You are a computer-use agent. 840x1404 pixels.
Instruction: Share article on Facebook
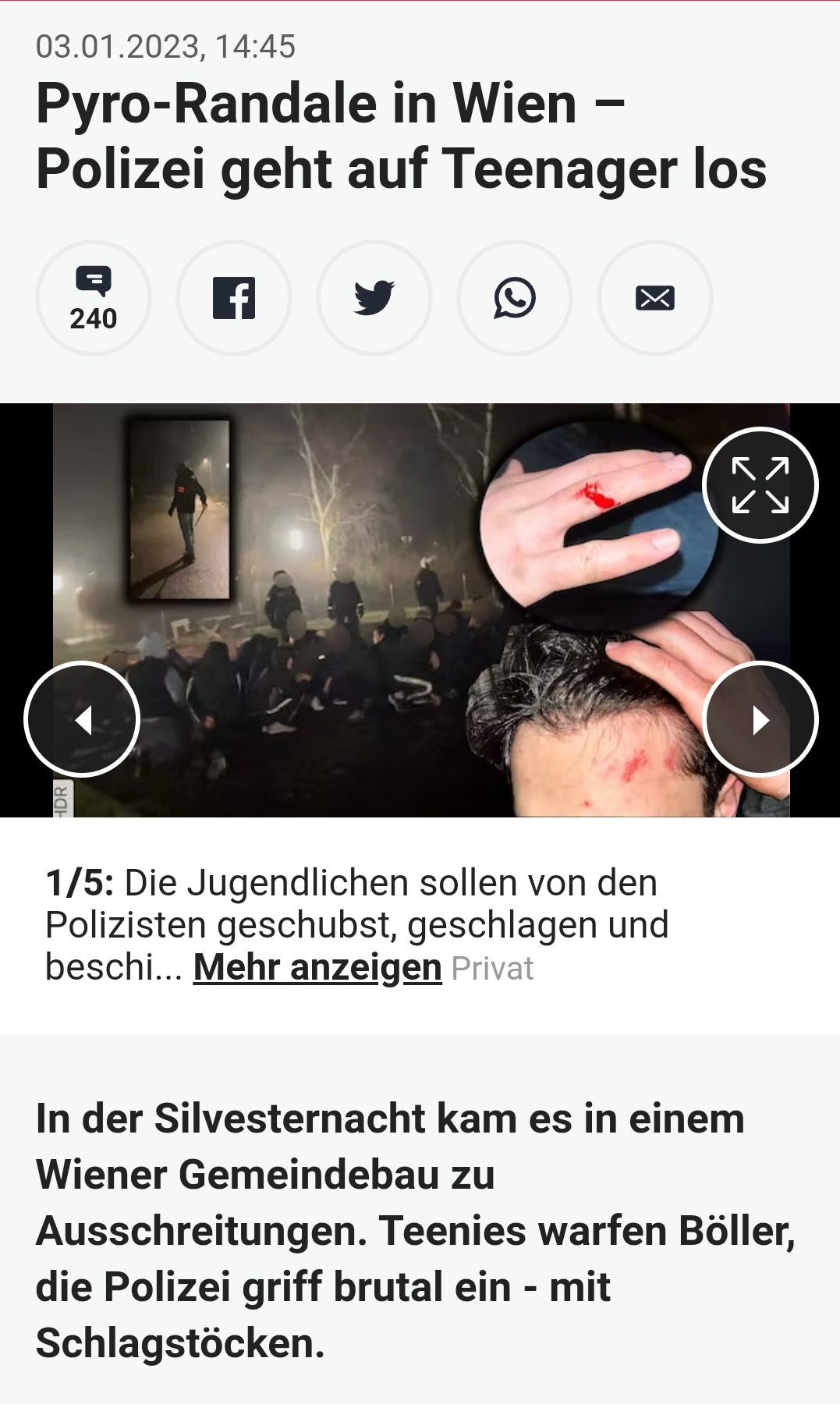234,298
